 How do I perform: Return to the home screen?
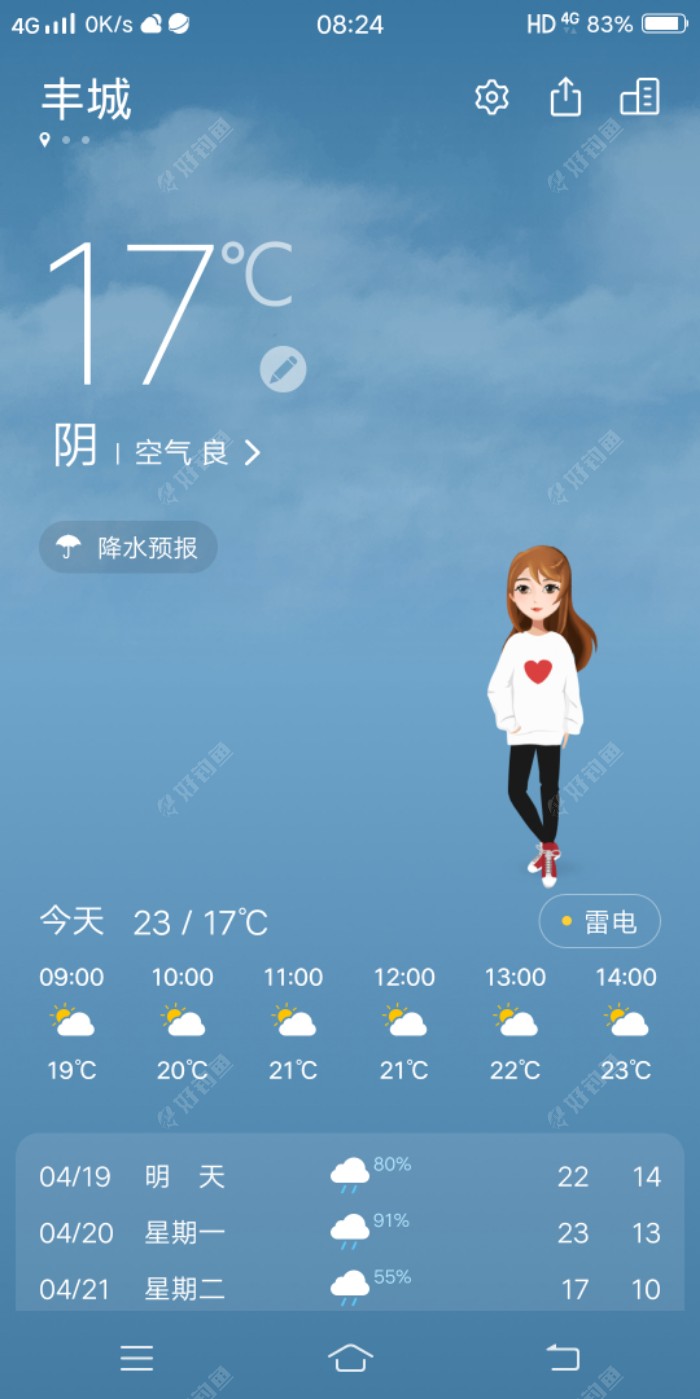pyautogui.click(x=350, y=1357)
